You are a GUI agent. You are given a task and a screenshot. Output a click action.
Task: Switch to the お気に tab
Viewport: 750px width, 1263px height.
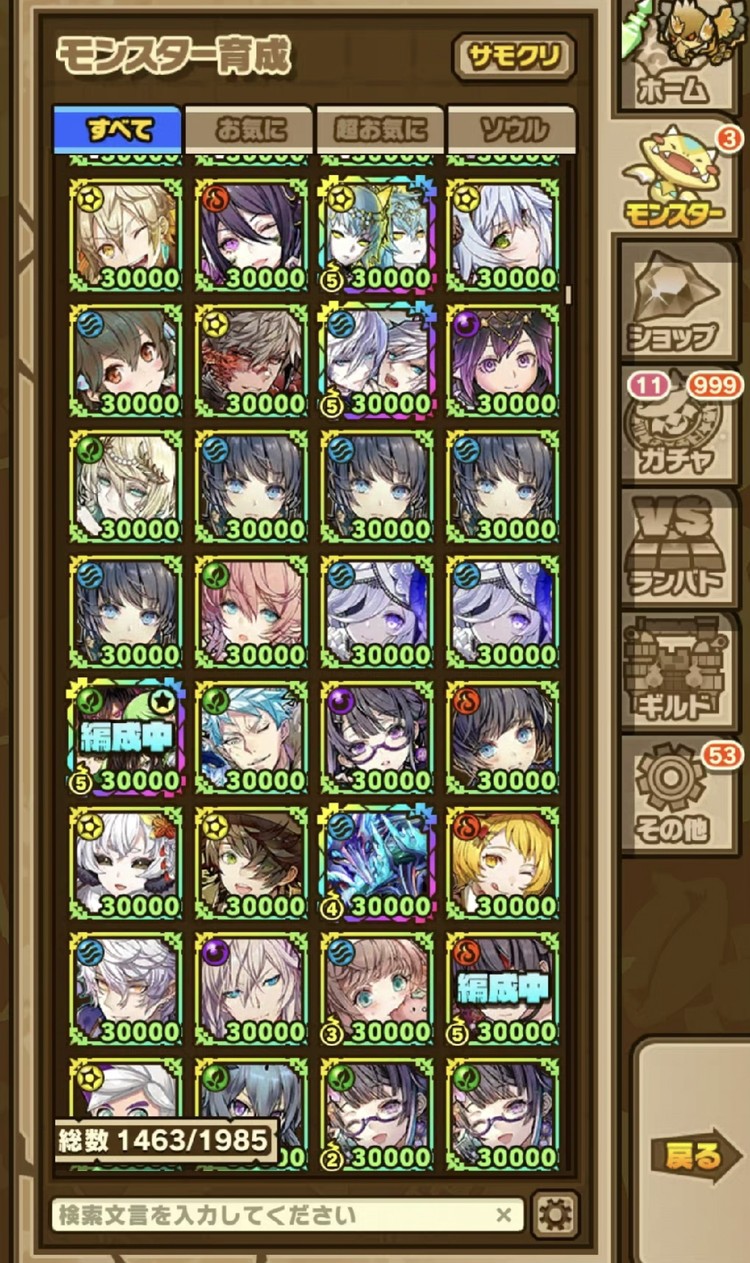coord(248,129)
